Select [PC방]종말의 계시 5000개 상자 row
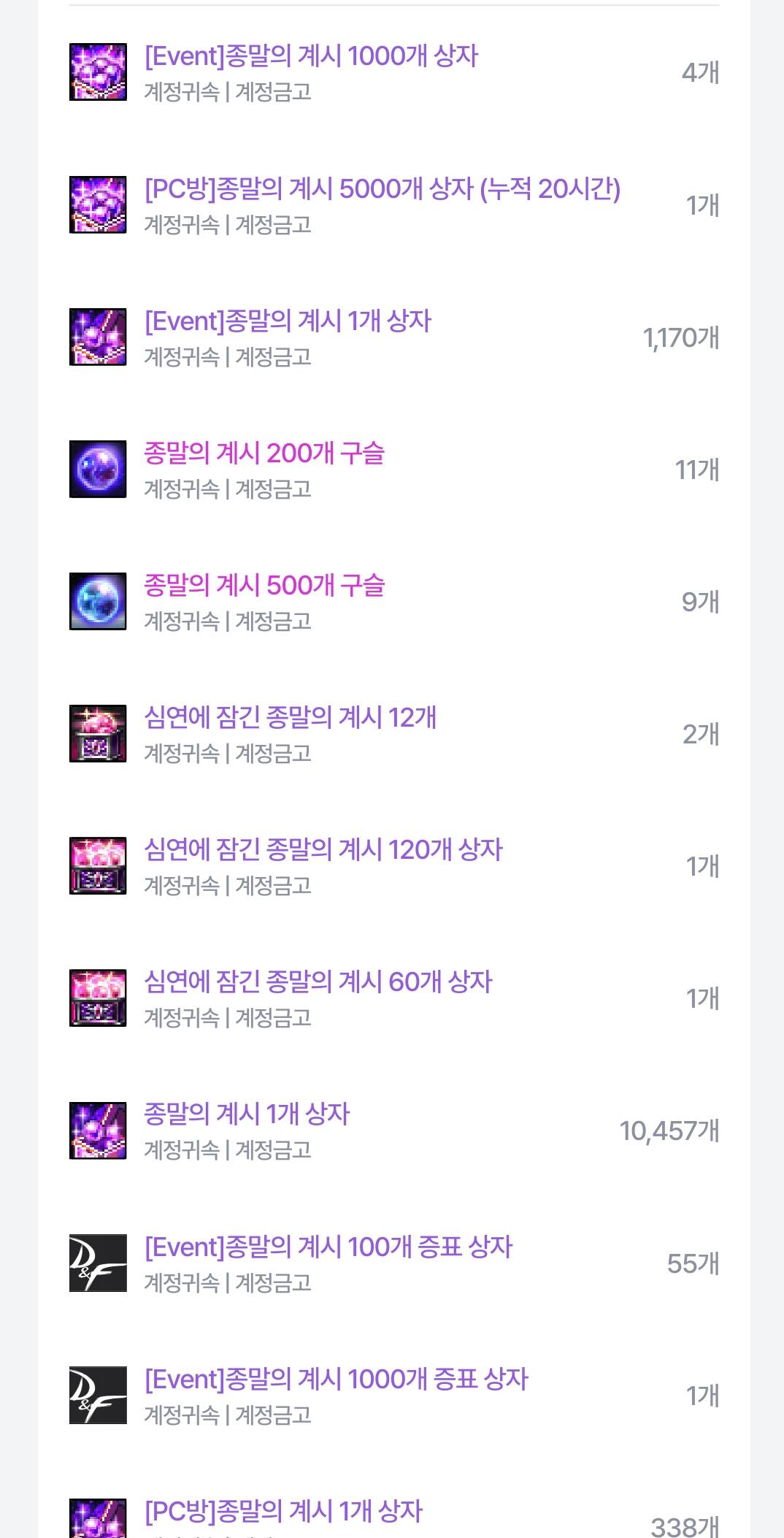 (382, 189)
